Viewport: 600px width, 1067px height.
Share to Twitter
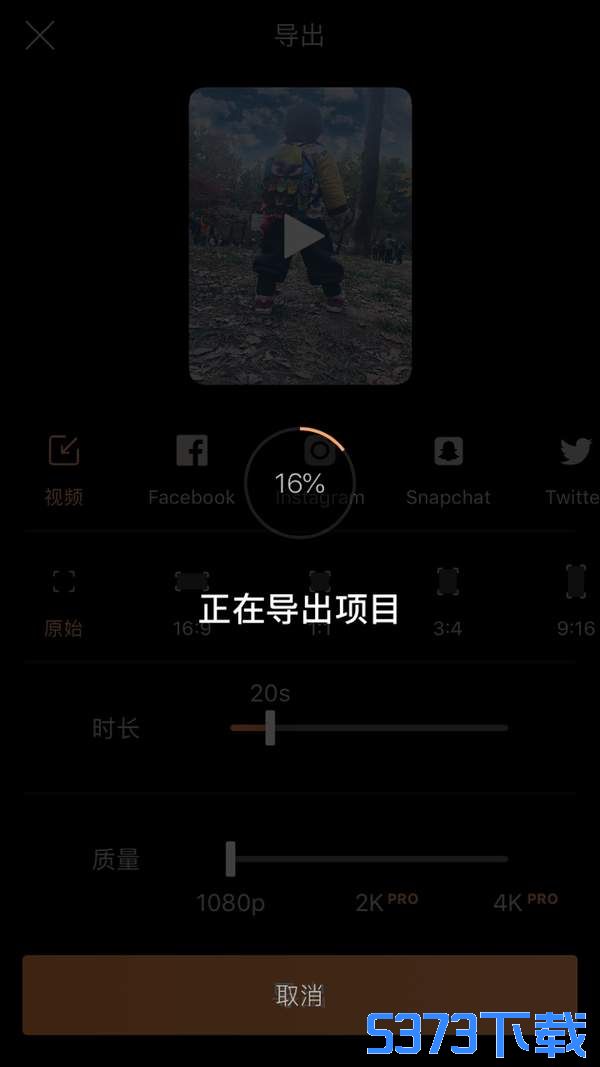click(574, 468)
